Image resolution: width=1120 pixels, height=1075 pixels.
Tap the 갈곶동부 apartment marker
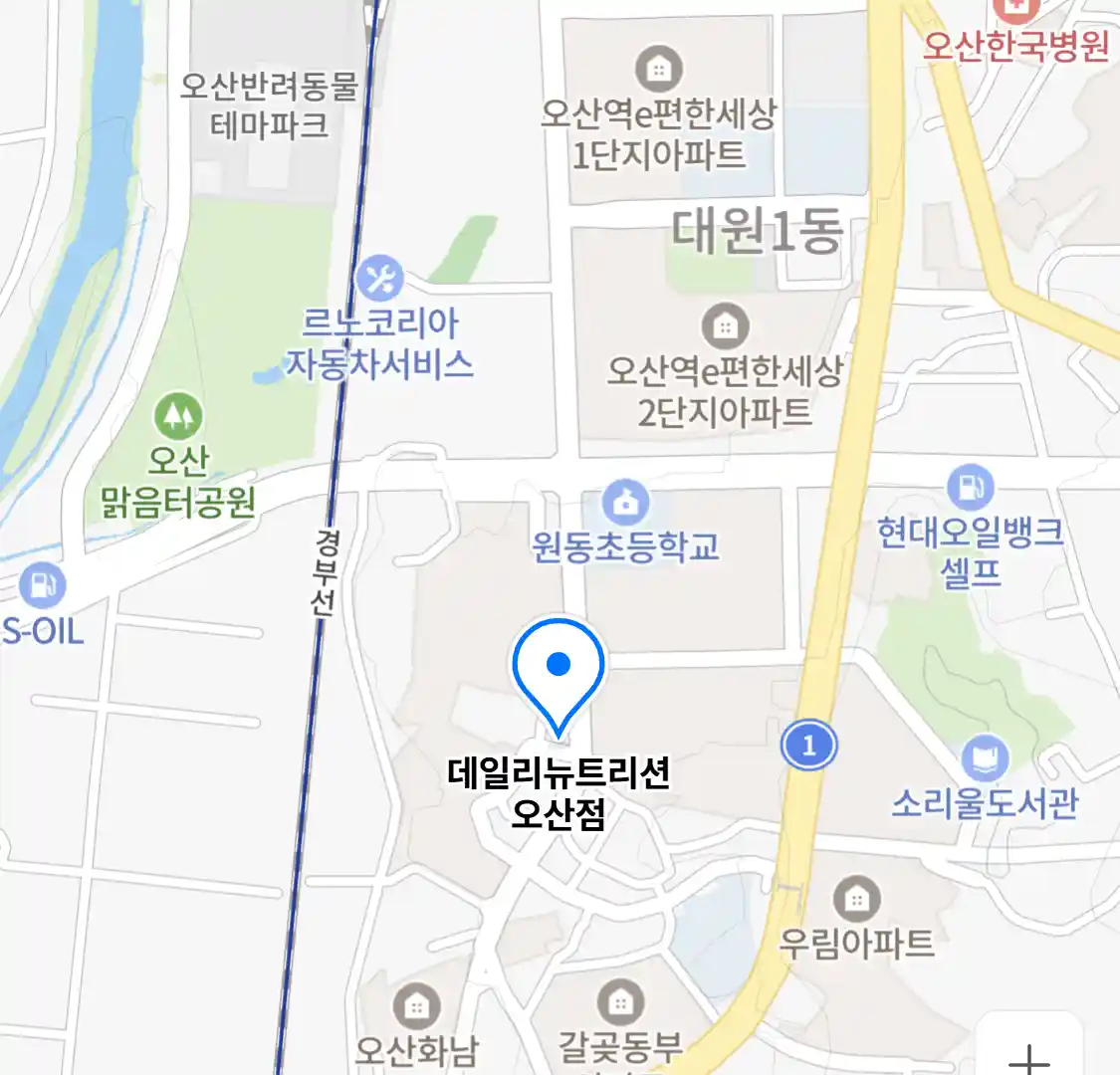click(x=620, y=1002)
